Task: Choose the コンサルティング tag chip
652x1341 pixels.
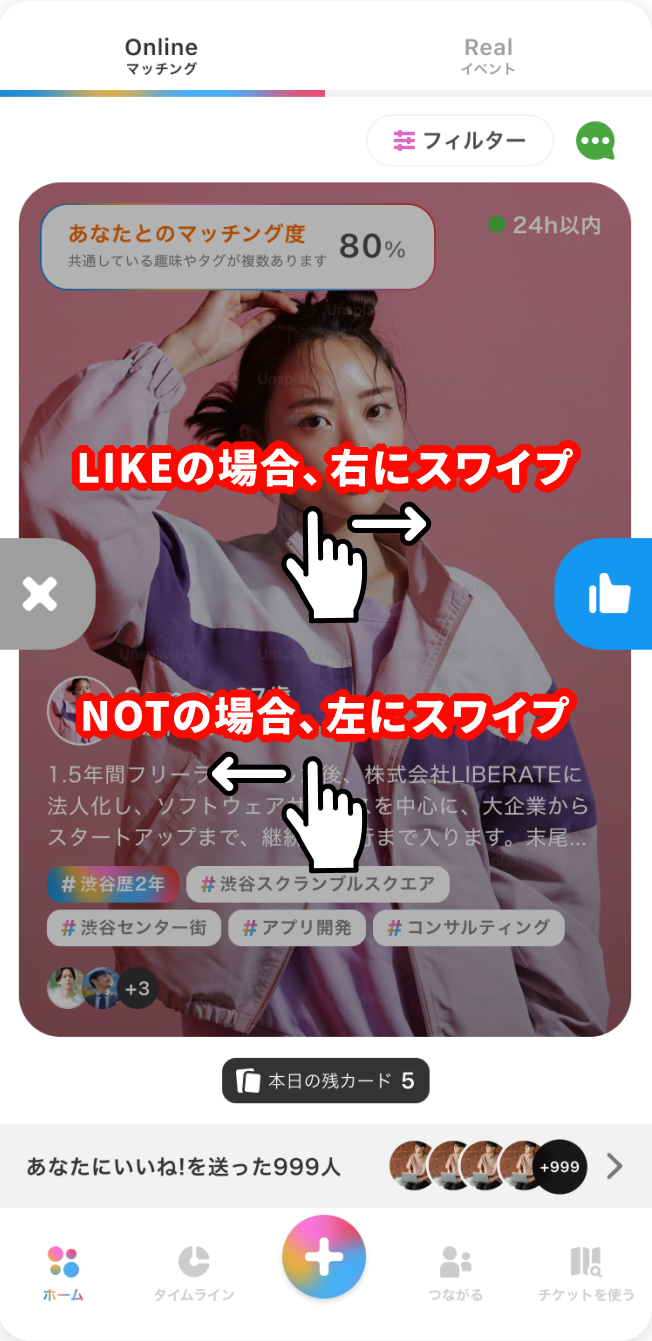Action: point(468,928)
